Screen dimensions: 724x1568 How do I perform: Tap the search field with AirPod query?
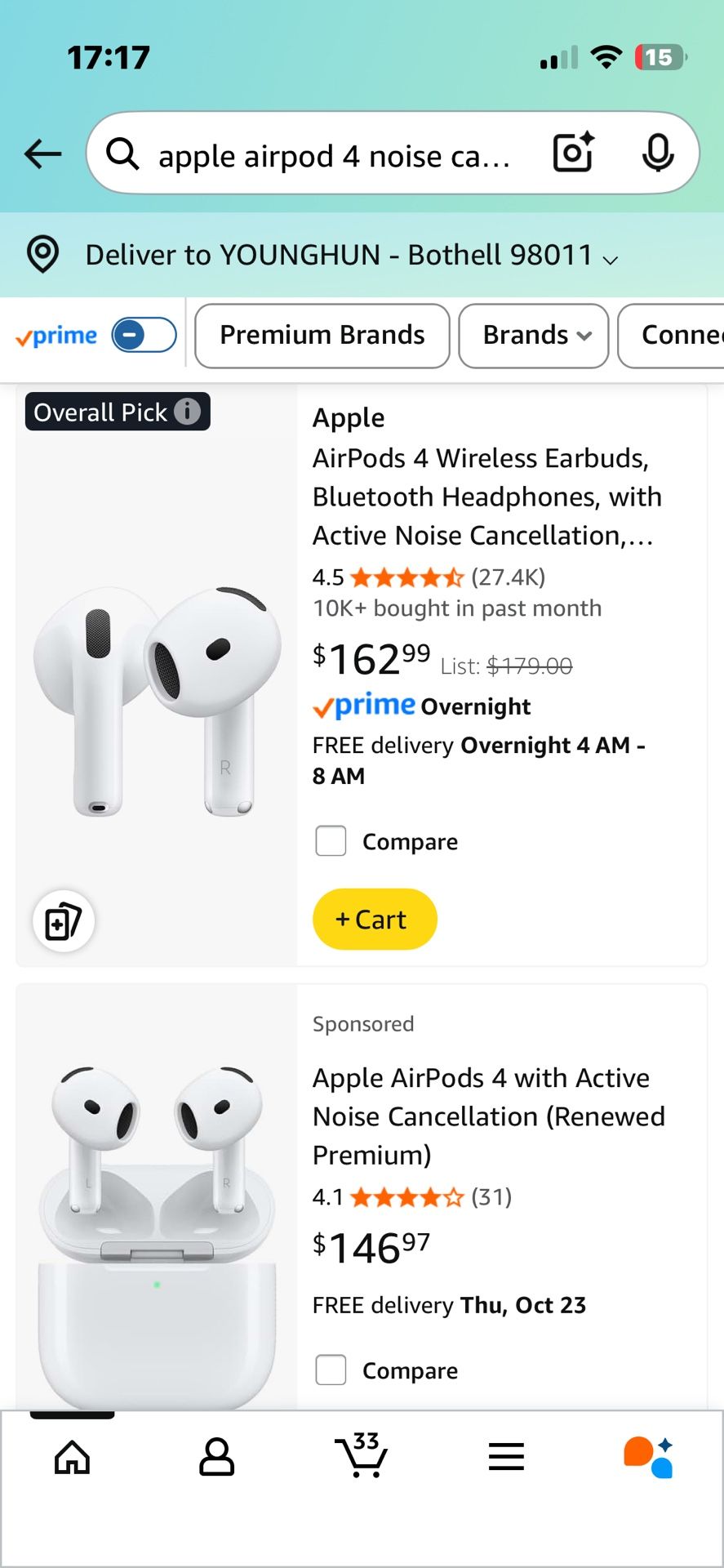[335, 155]
